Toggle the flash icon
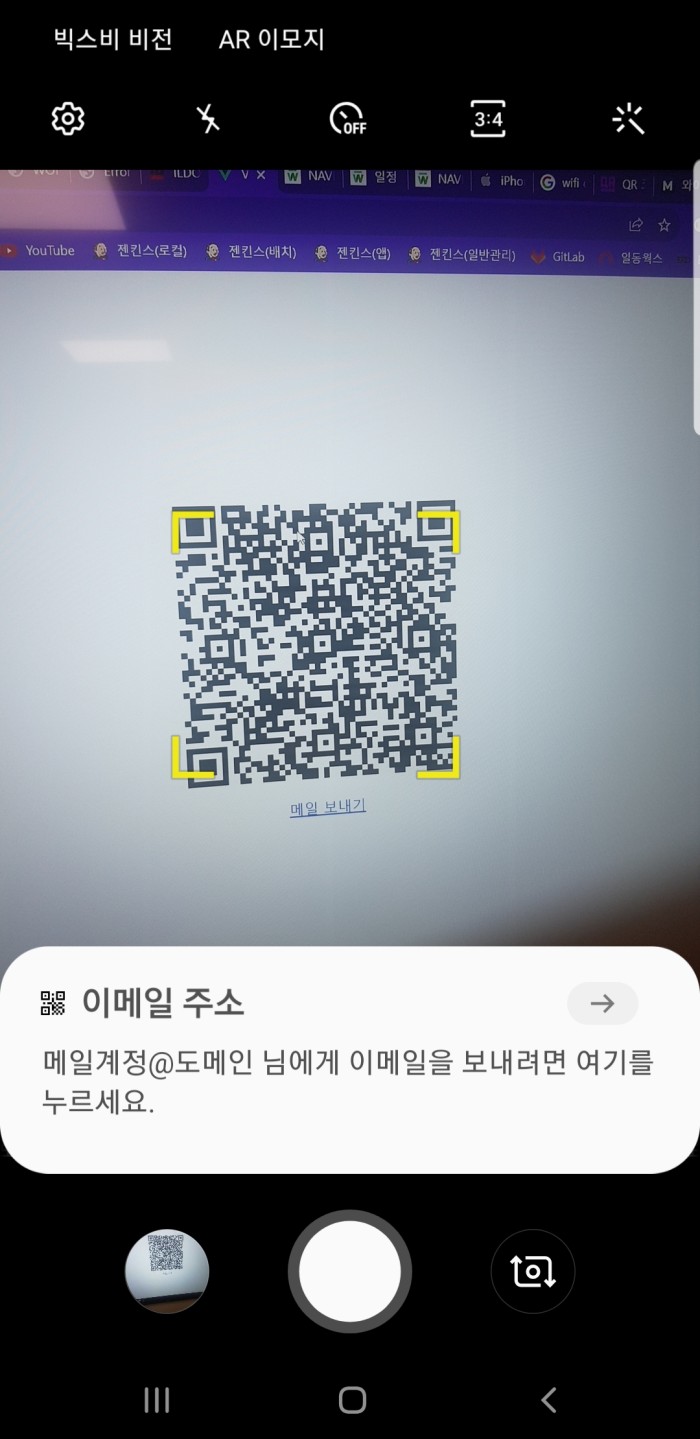 208,120
